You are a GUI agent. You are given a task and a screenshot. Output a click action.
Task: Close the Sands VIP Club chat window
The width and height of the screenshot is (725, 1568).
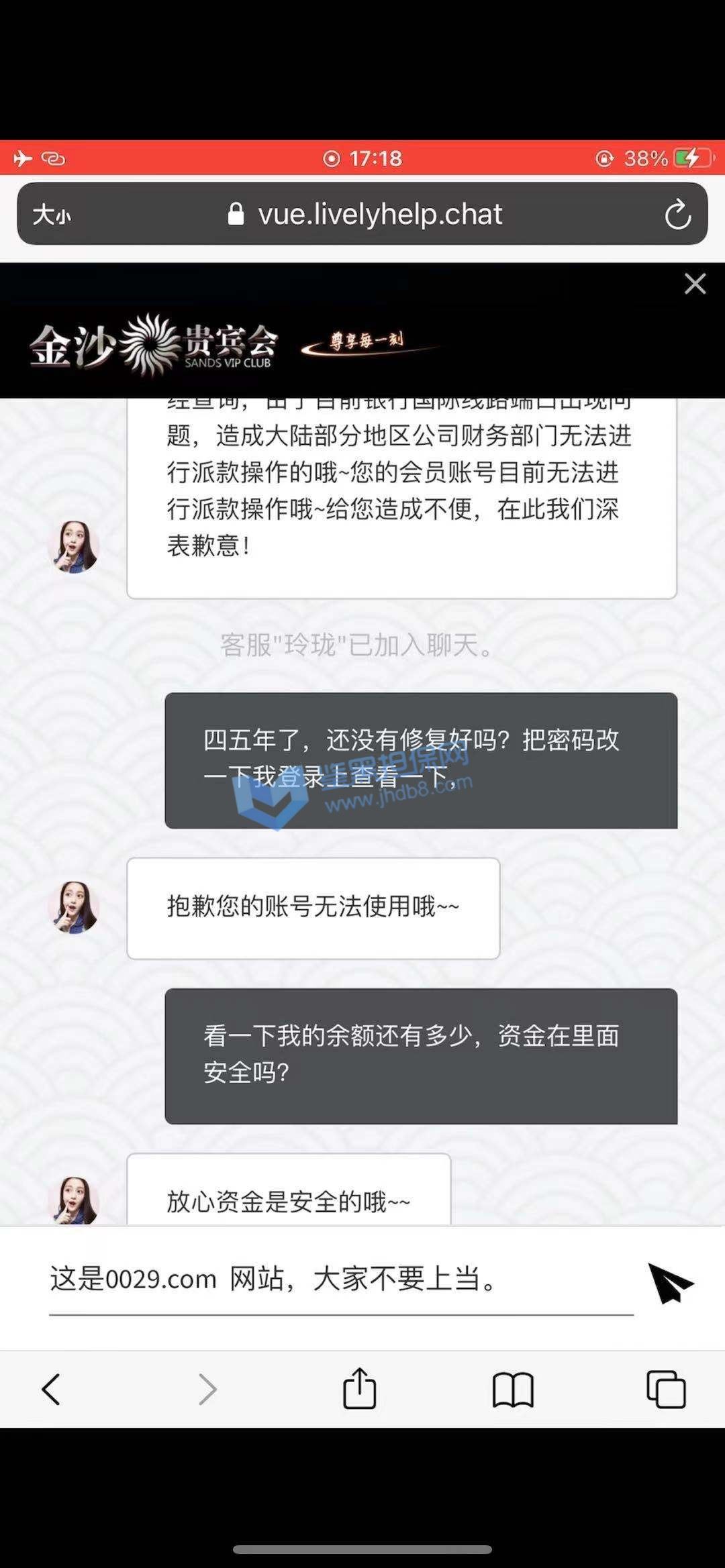point(695,284)
